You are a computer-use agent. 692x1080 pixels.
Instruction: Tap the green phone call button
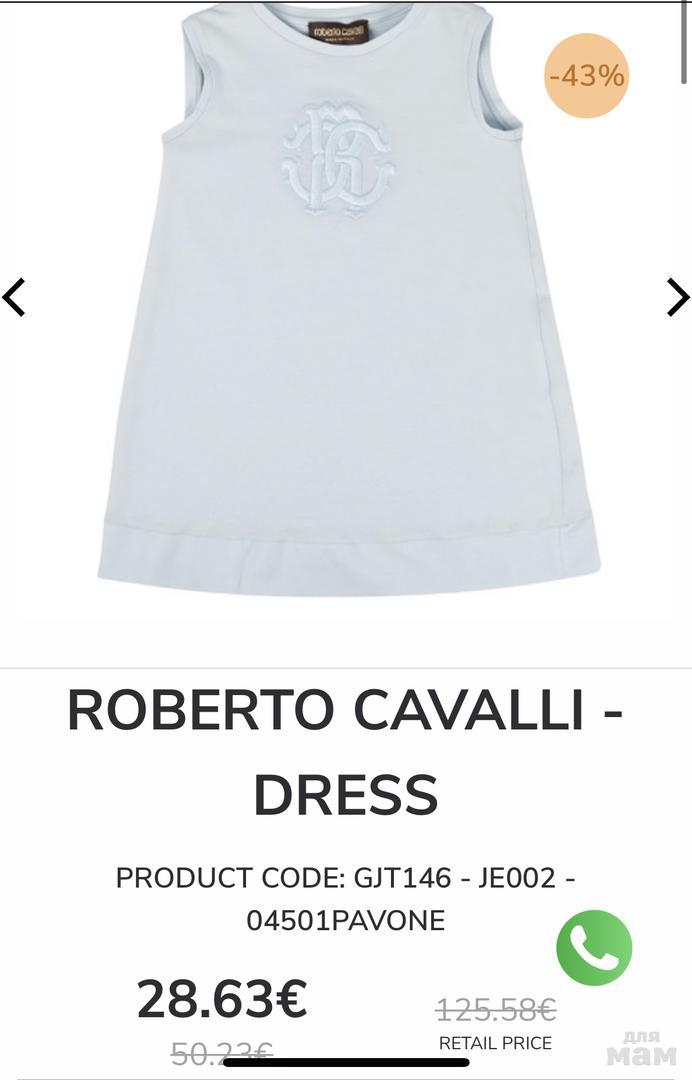(x=594, y=948)
